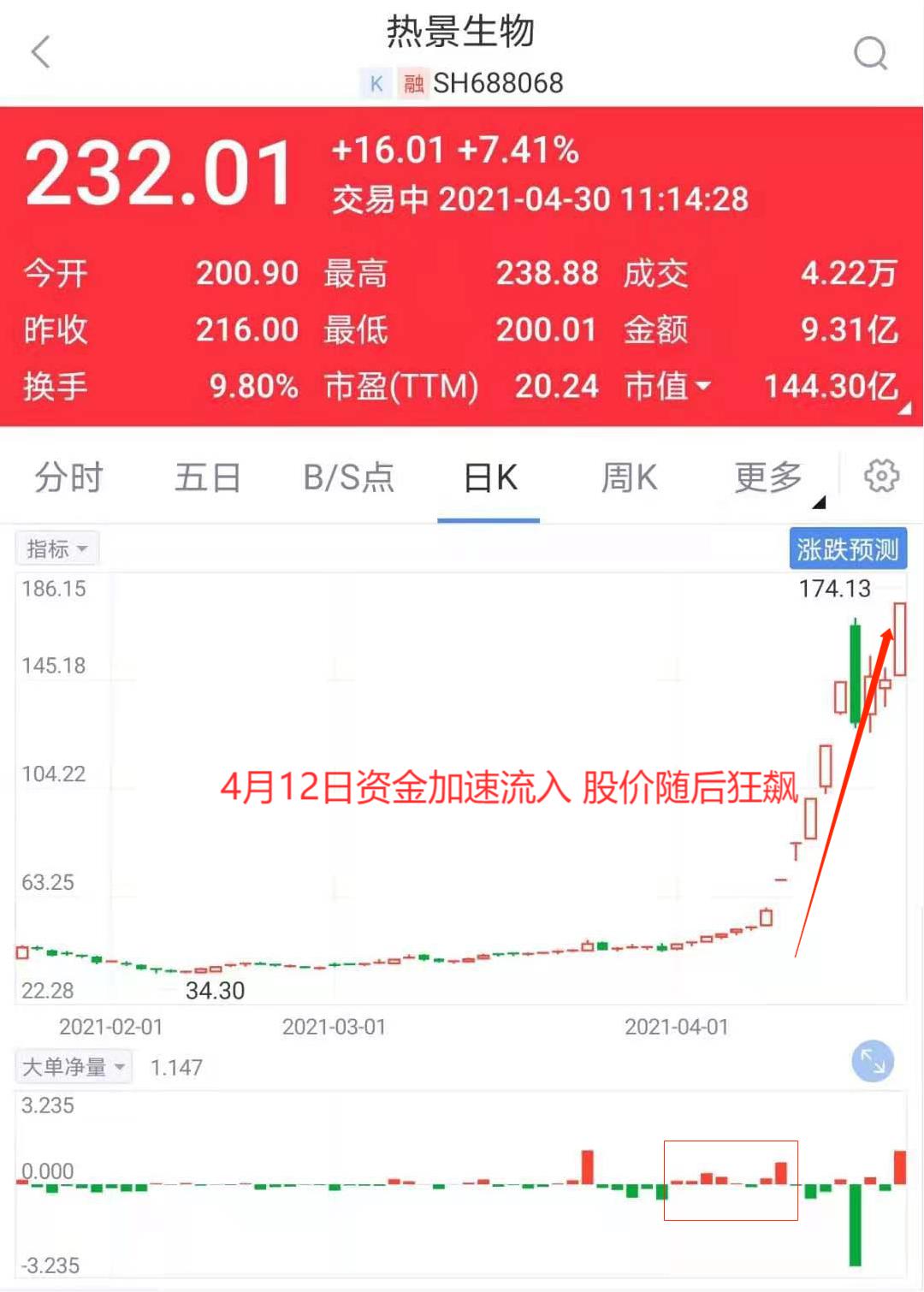Viewport: 924px width, 1292px height.
Task: Open chart settings via the gear icon
Action: point(881,477)
